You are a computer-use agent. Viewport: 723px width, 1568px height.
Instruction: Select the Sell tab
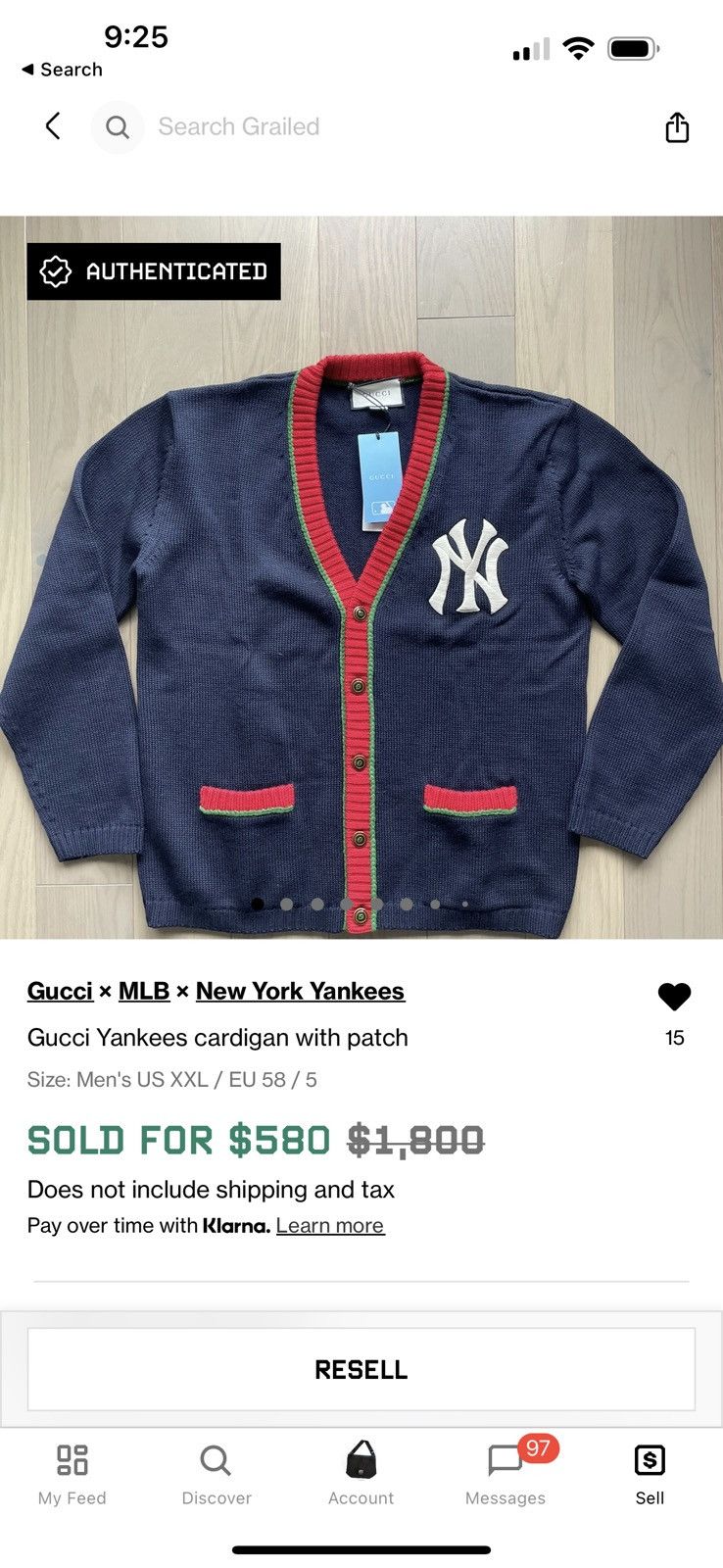650,1473
